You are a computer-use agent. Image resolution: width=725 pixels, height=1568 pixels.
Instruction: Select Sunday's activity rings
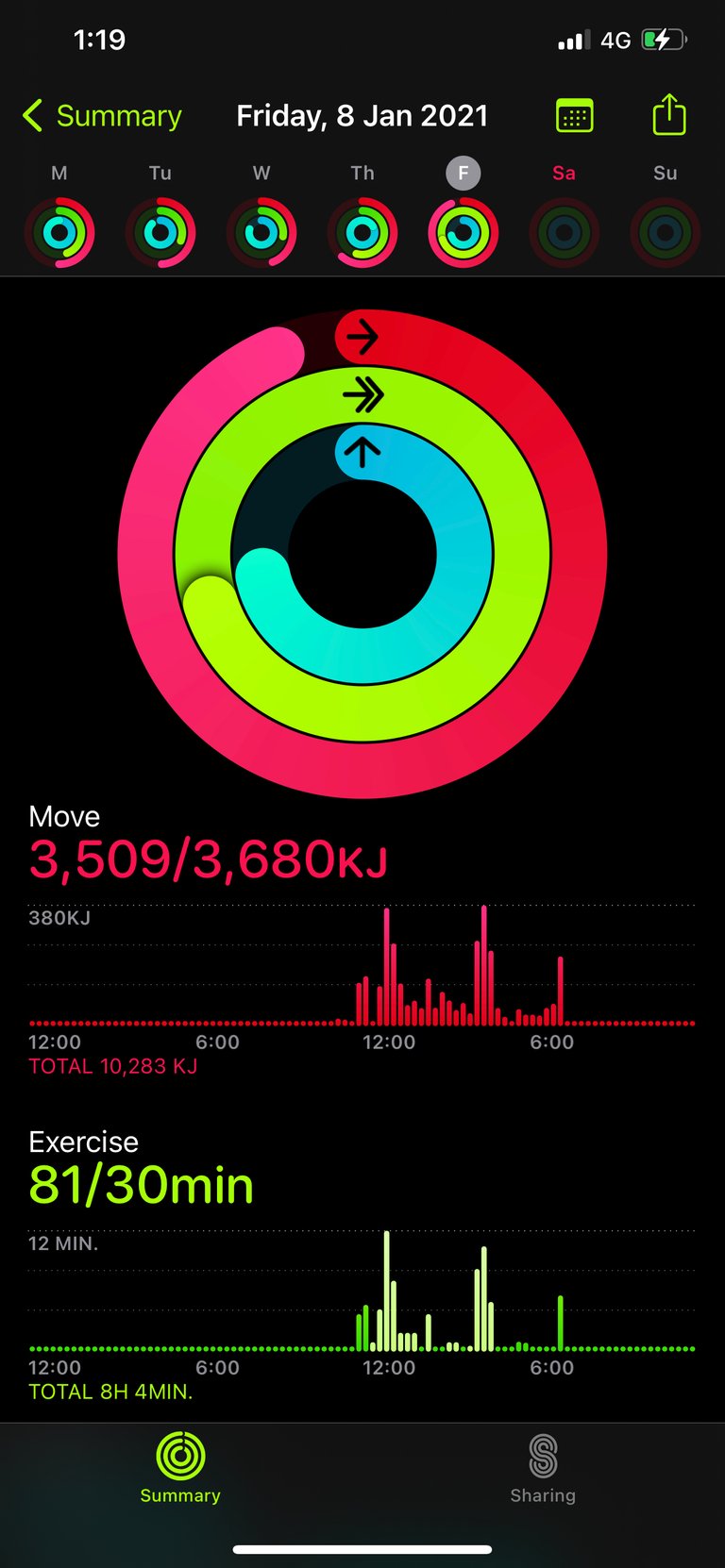[x=666, y=232]
